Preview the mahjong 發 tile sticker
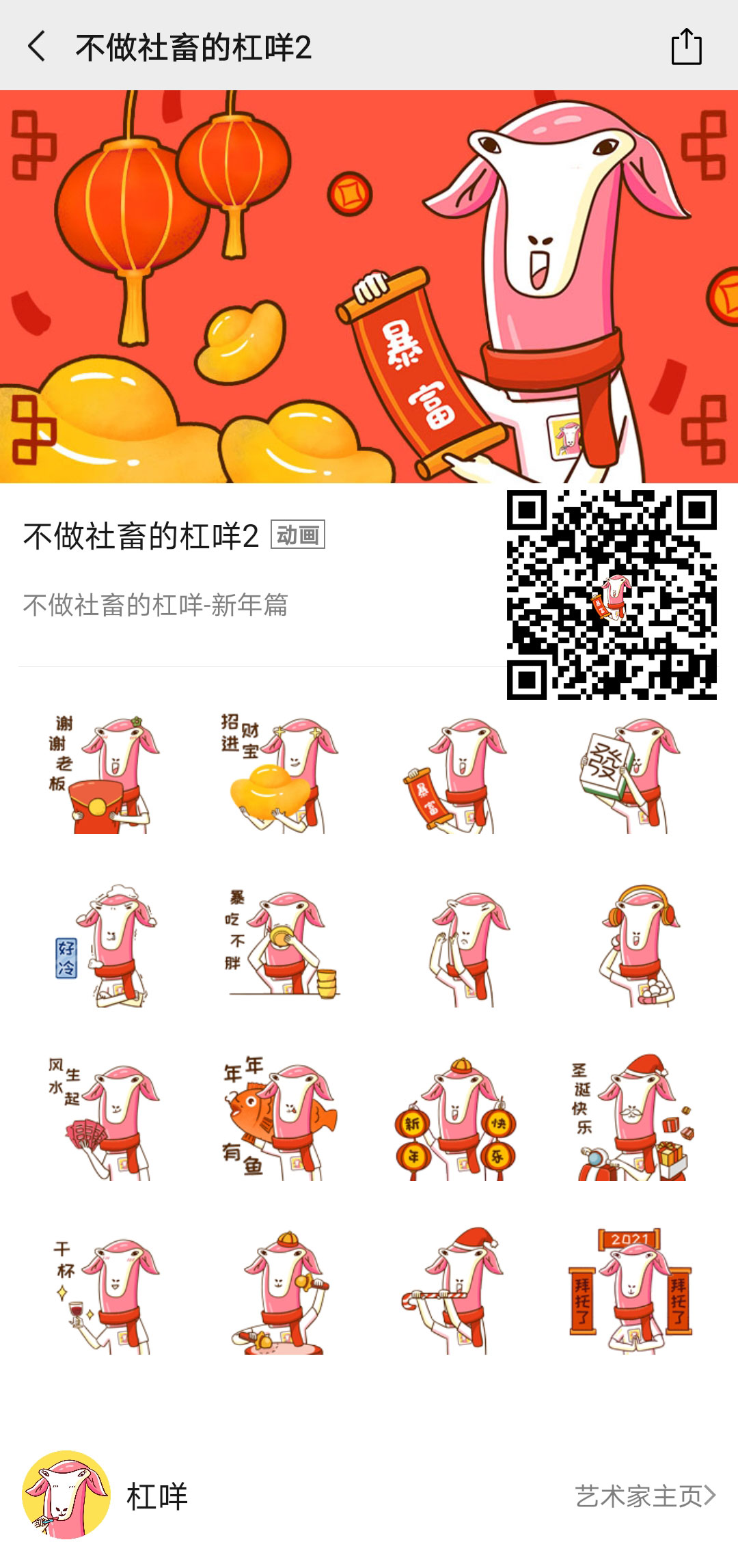Screen dimensions: 738x1568 (x=629, y=774)
